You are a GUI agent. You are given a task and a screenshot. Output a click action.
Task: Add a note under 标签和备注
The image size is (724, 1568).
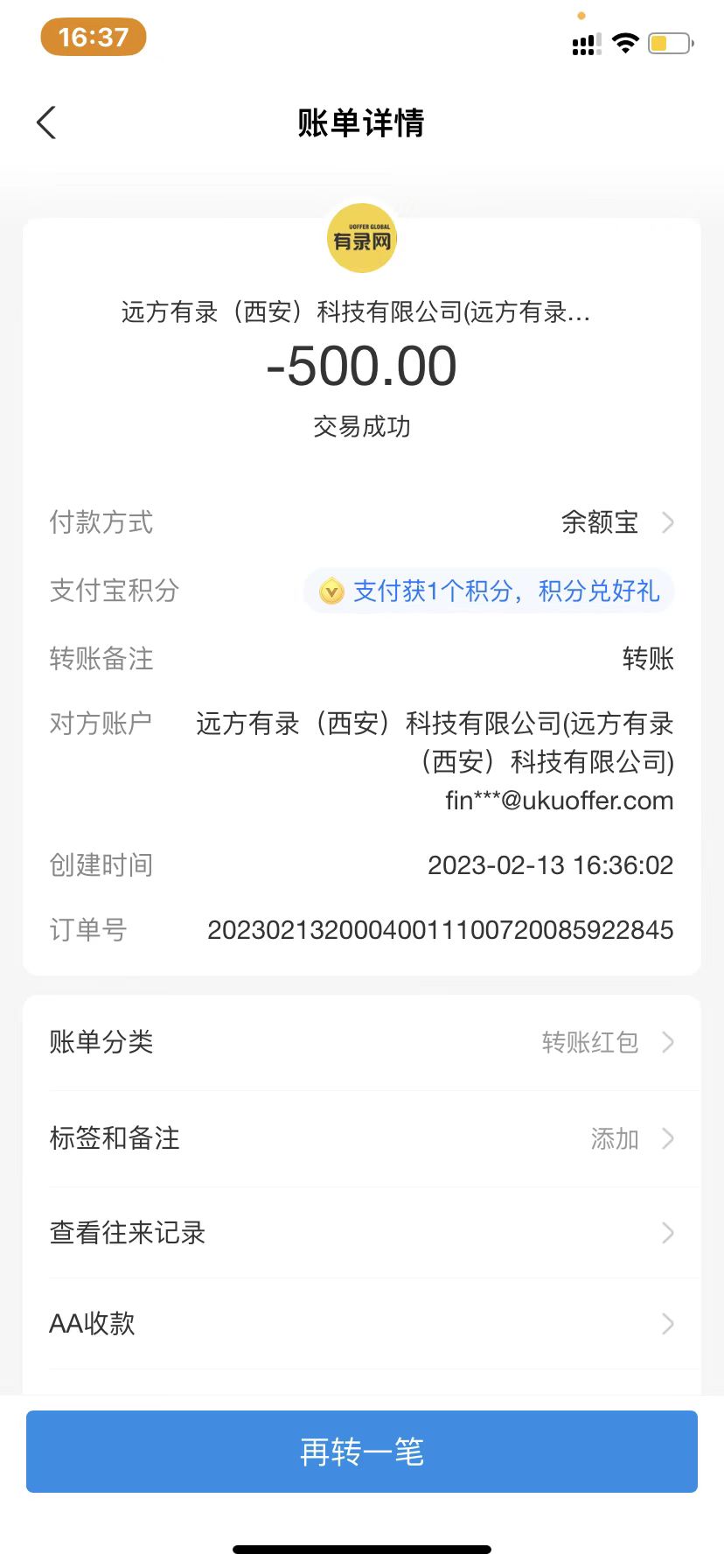[x=362, y=1138]
